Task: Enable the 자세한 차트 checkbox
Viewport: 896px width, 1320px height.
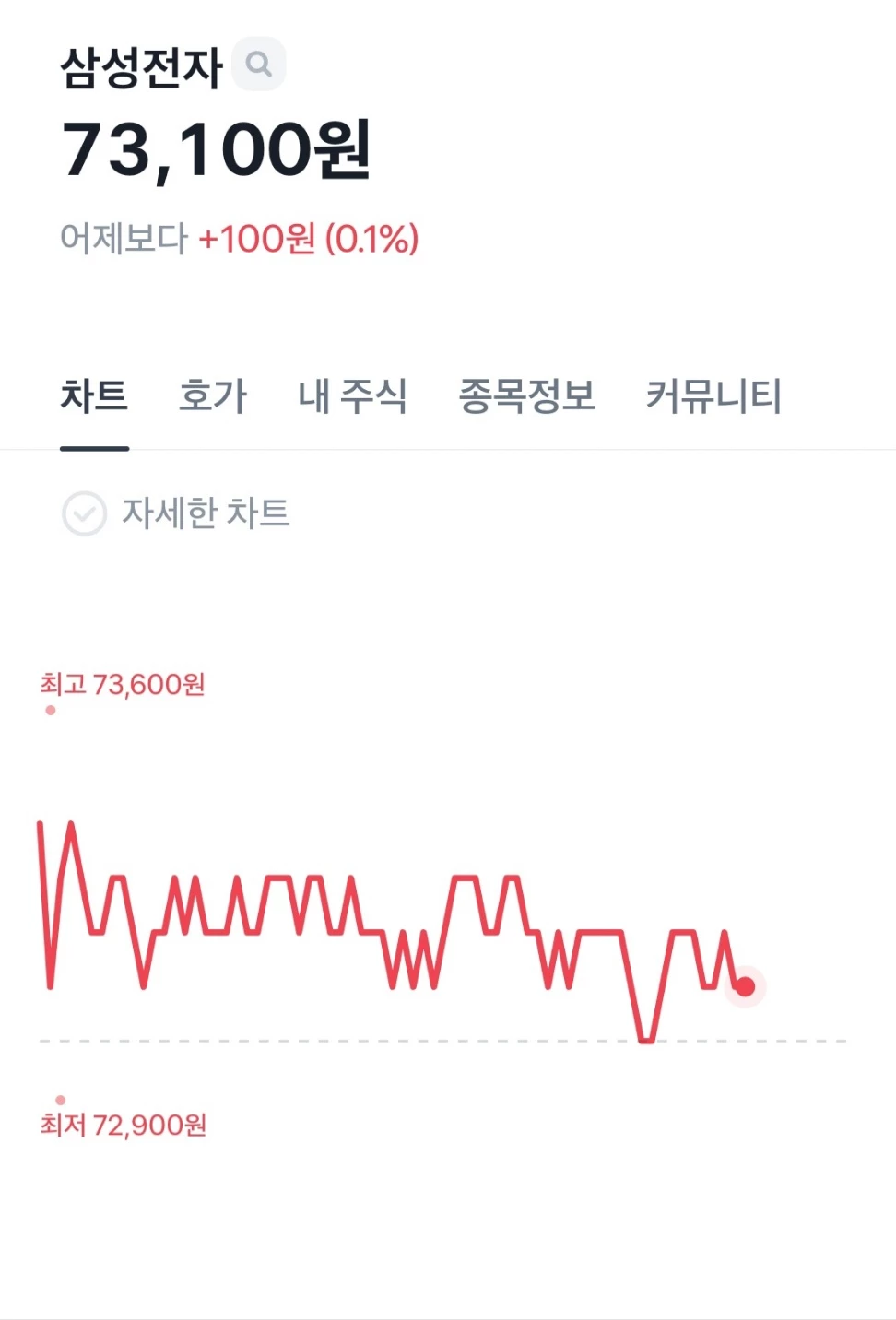Action: click(x=84, y=513)
